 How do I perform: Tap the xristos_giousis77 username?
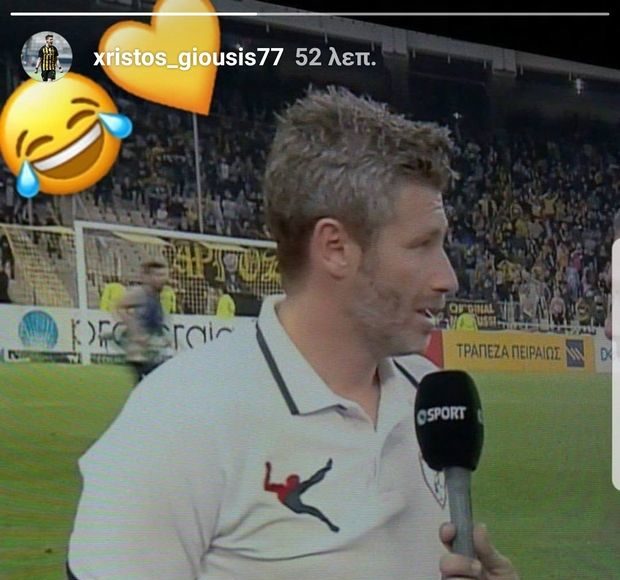click(x=188, y=58)
